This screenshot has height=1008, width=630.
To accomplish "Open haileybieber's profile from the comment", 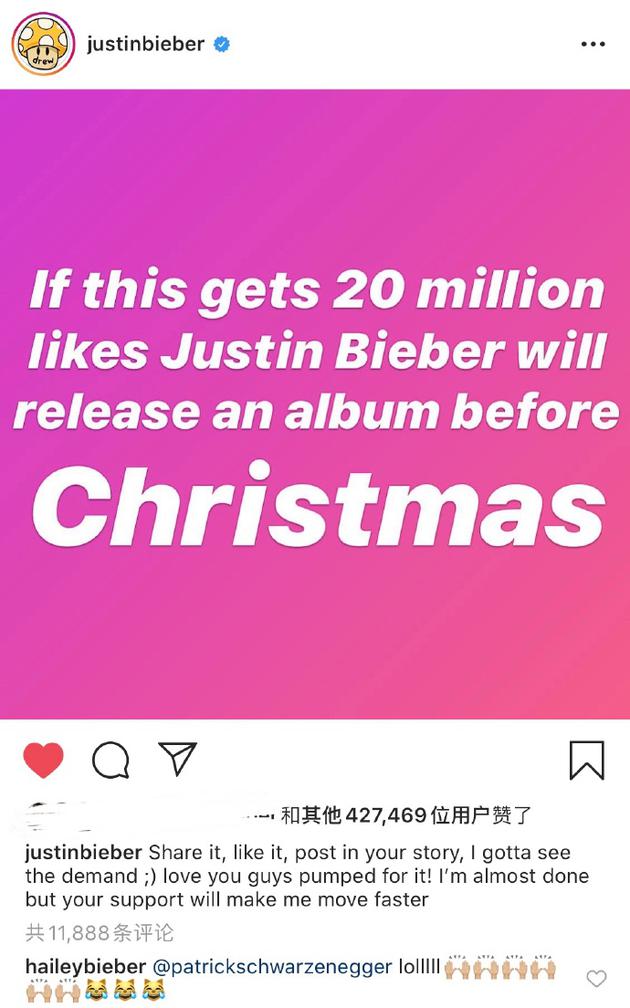I will [83, 968].
